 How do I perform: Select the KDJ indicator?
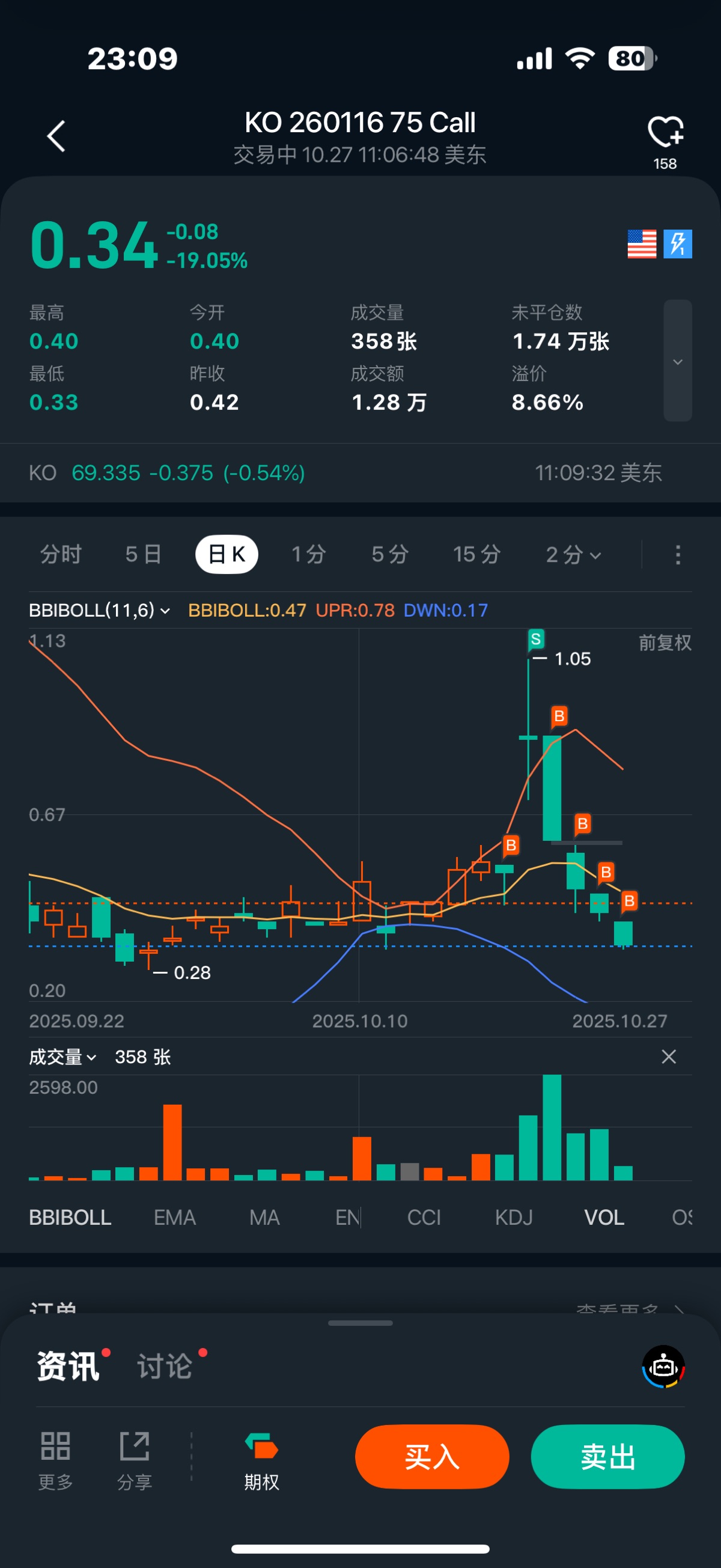[514, 1218]
